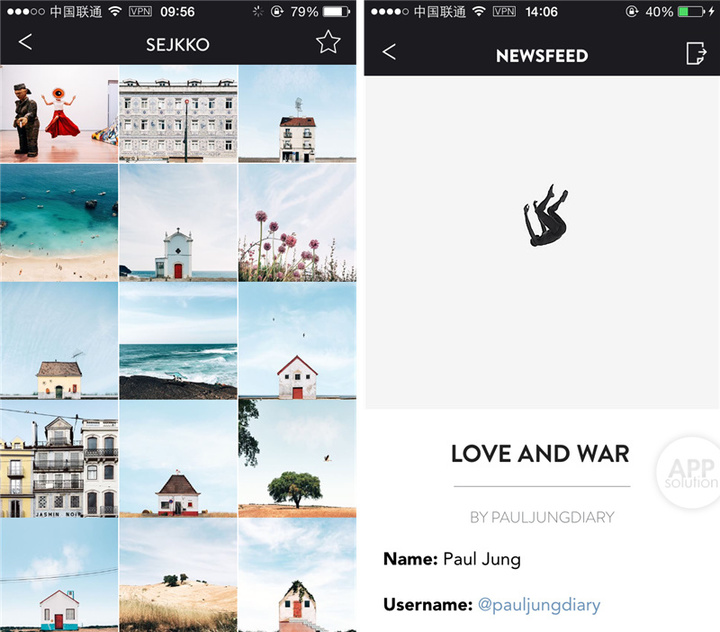Open the @pauljungdiary username link
The height and width of the screenshot is (632, 720).
(x=538, y=605)
